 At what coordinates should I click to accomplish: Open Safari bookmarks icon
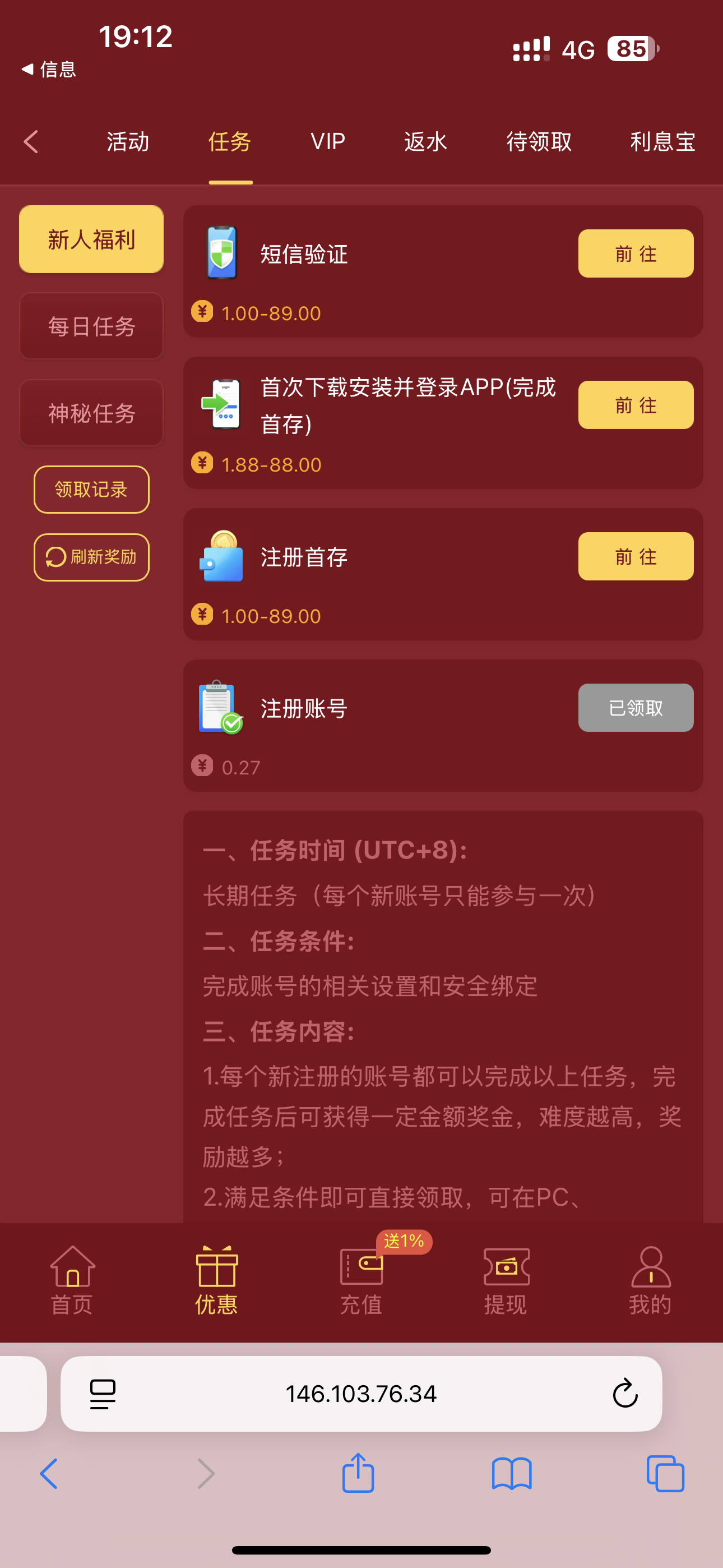[512, 1473]
